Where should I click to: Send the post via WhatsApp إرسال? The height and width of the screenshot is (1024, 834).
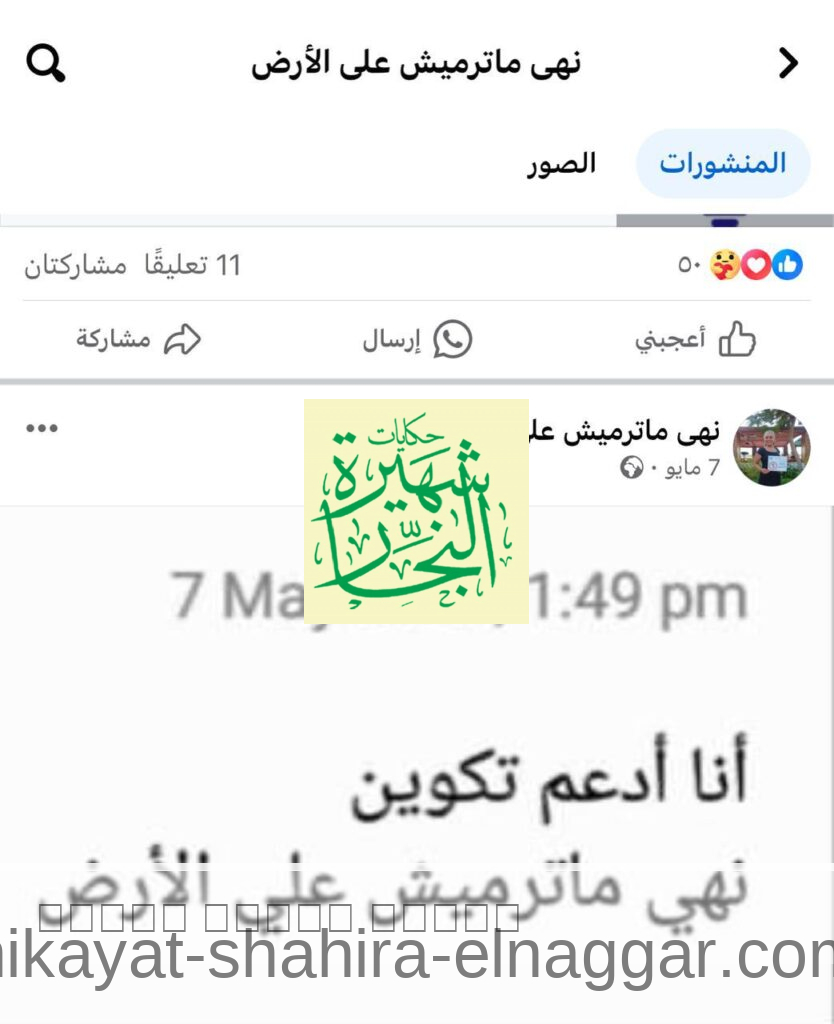[417, 340]
